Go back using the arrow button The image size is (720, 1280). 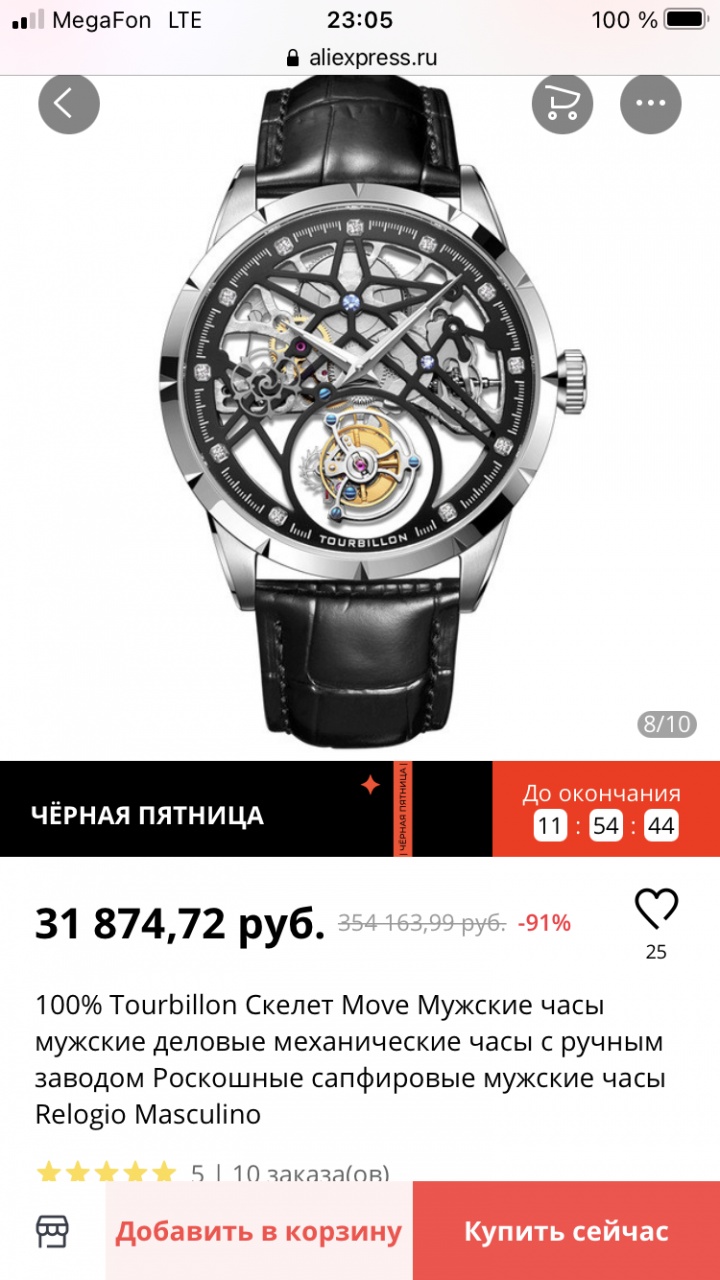tap(68, 104)
